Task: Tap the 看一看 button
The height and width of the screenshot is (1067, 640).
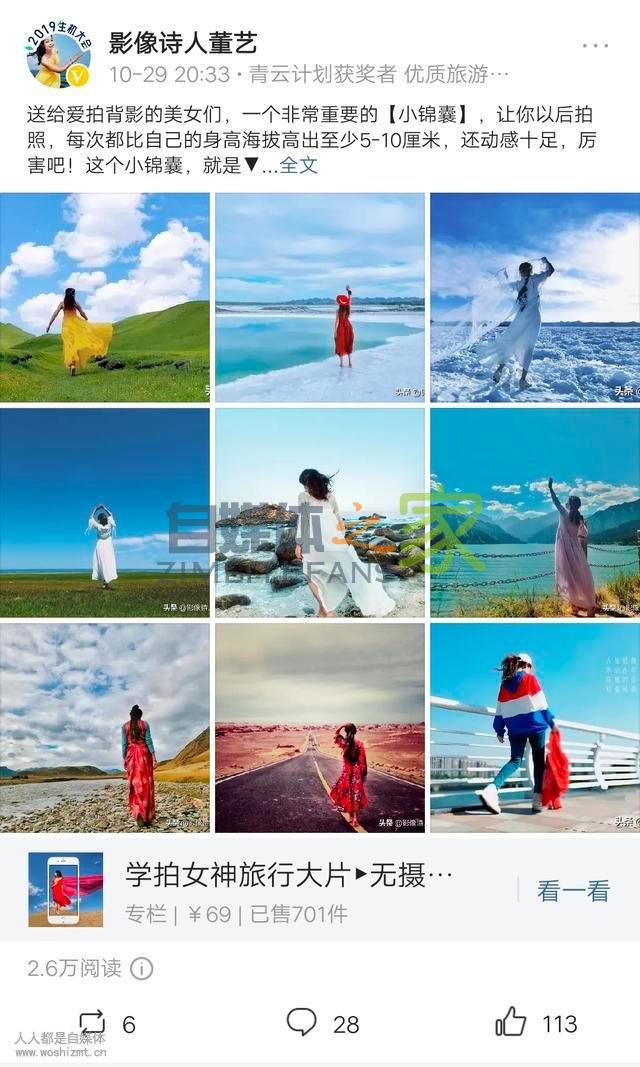Action: coord(573,891)
